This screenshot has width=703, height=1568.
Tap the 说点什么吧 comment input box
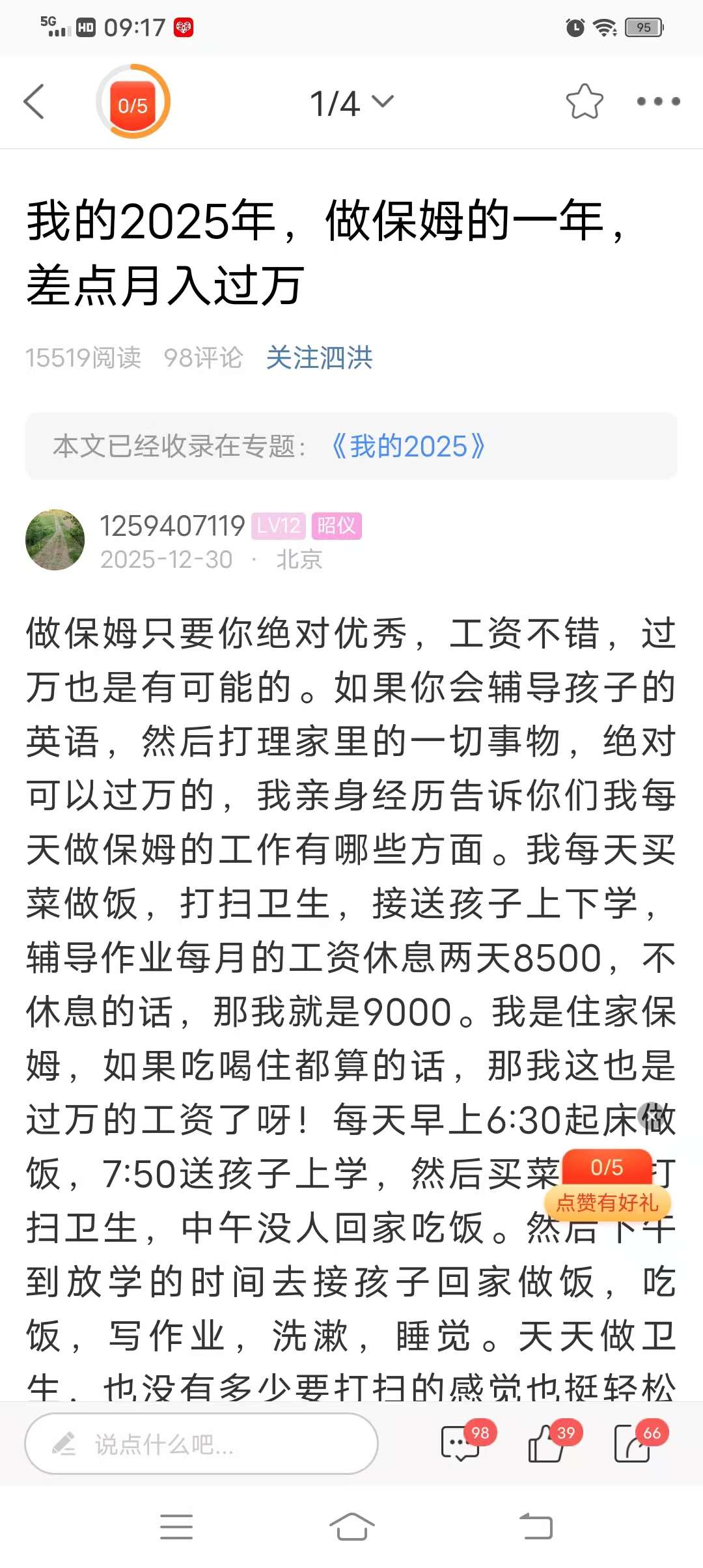tap(201, 1444)
